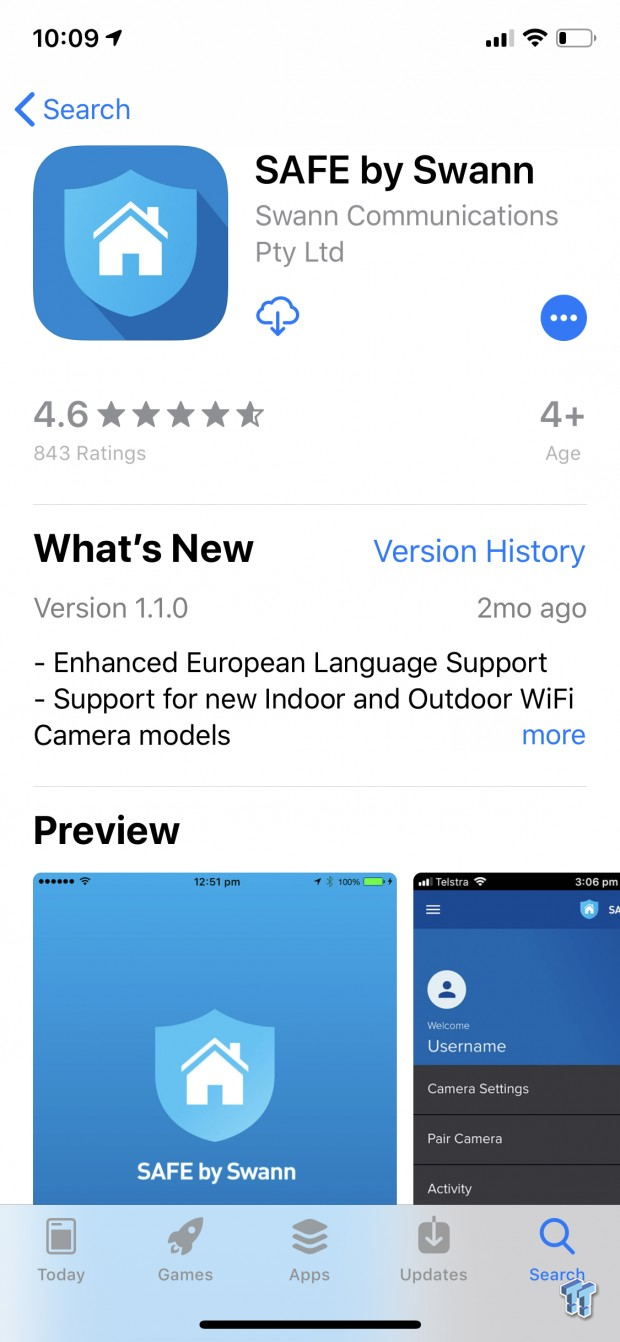The height and width of the screenshot is (1342, 620).
Task: Switch to the Games tab
Action: click(185, 1250)
